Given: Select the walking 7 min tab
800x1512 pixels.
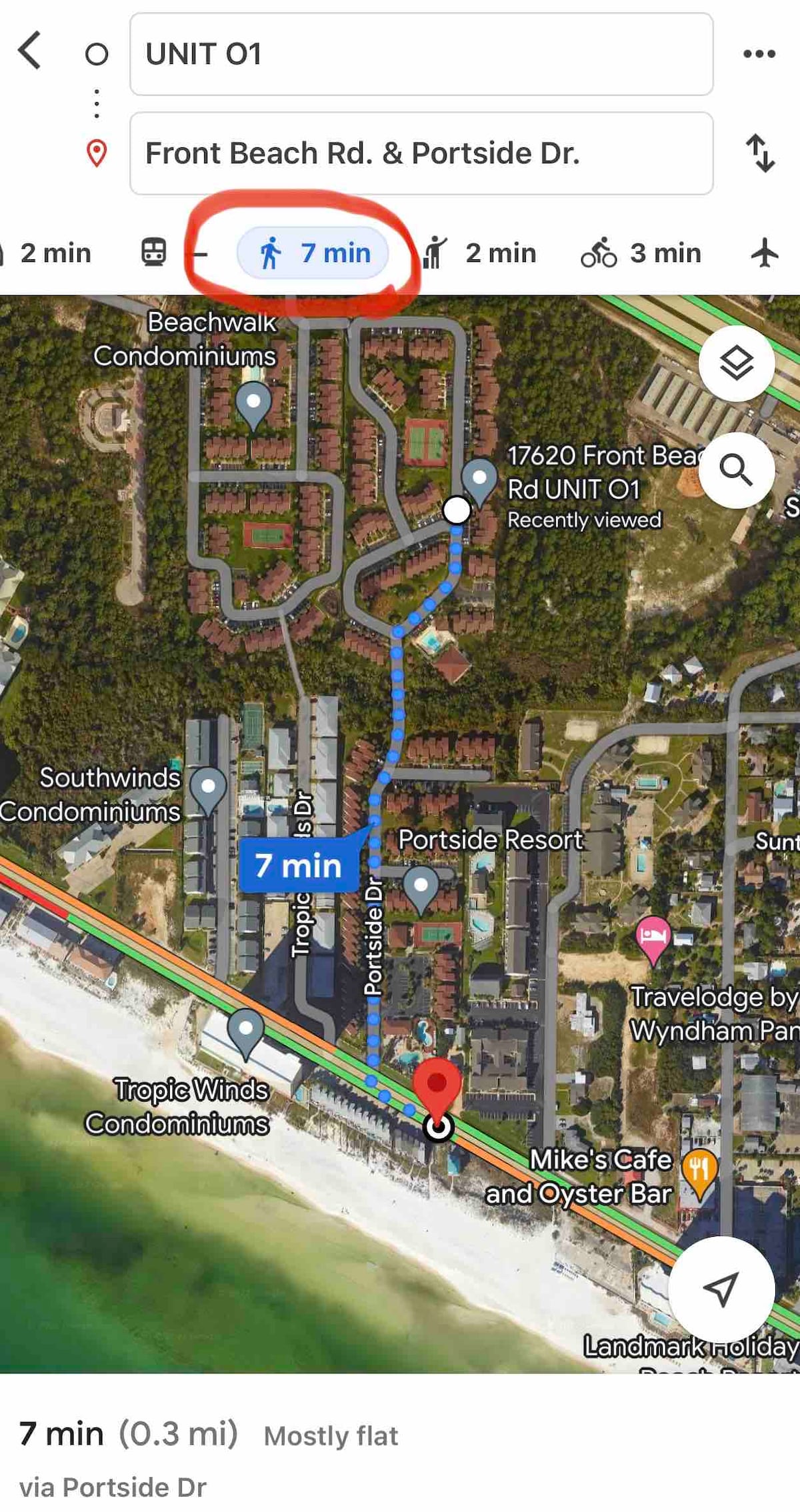Looking at the screenshot, I should [313, 253].
